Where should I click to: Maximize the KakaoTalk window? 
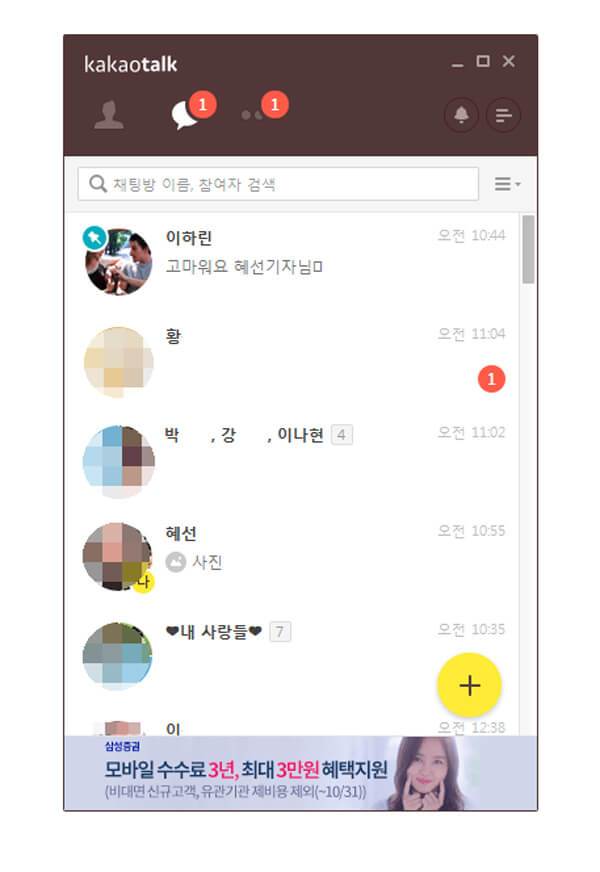483,62
